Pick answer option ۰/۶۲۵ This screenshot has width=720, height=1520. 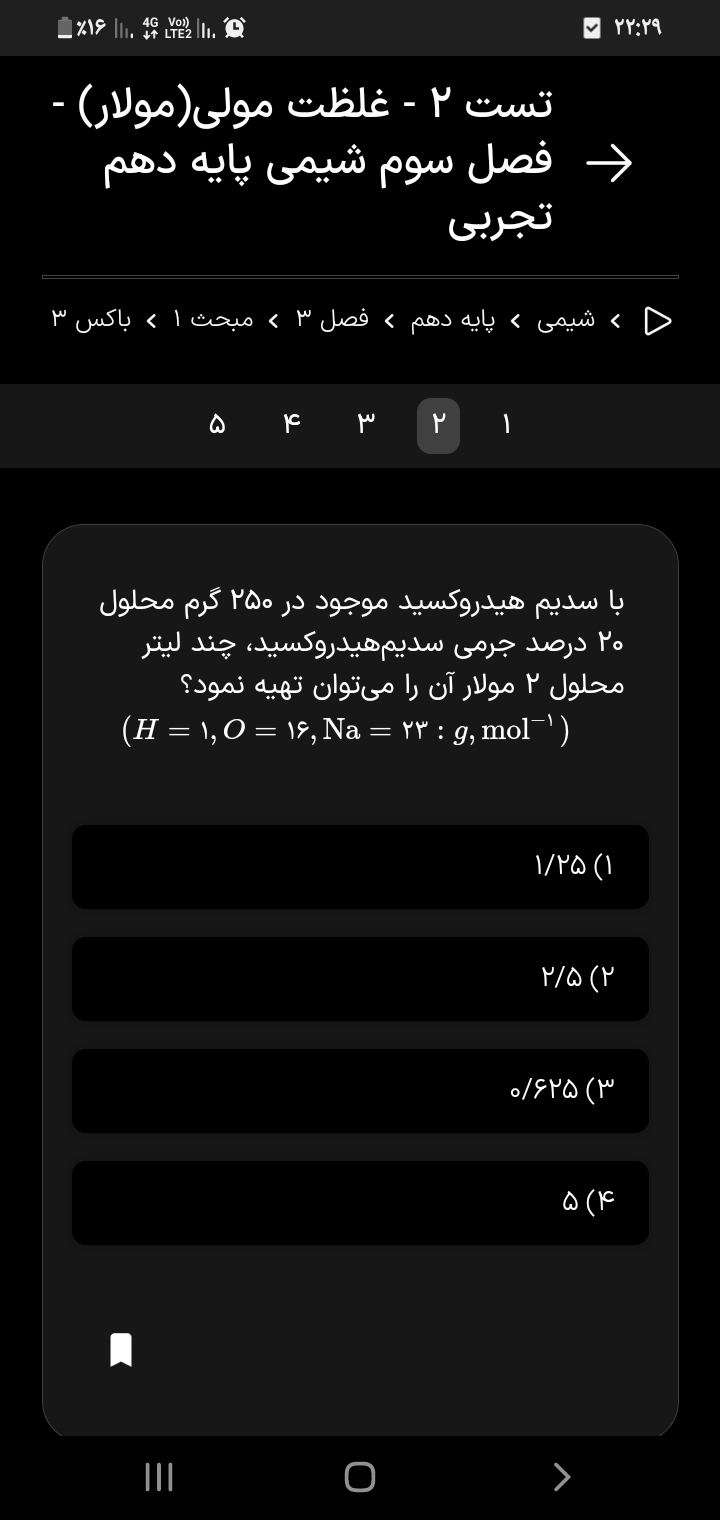coord(360,1091)
